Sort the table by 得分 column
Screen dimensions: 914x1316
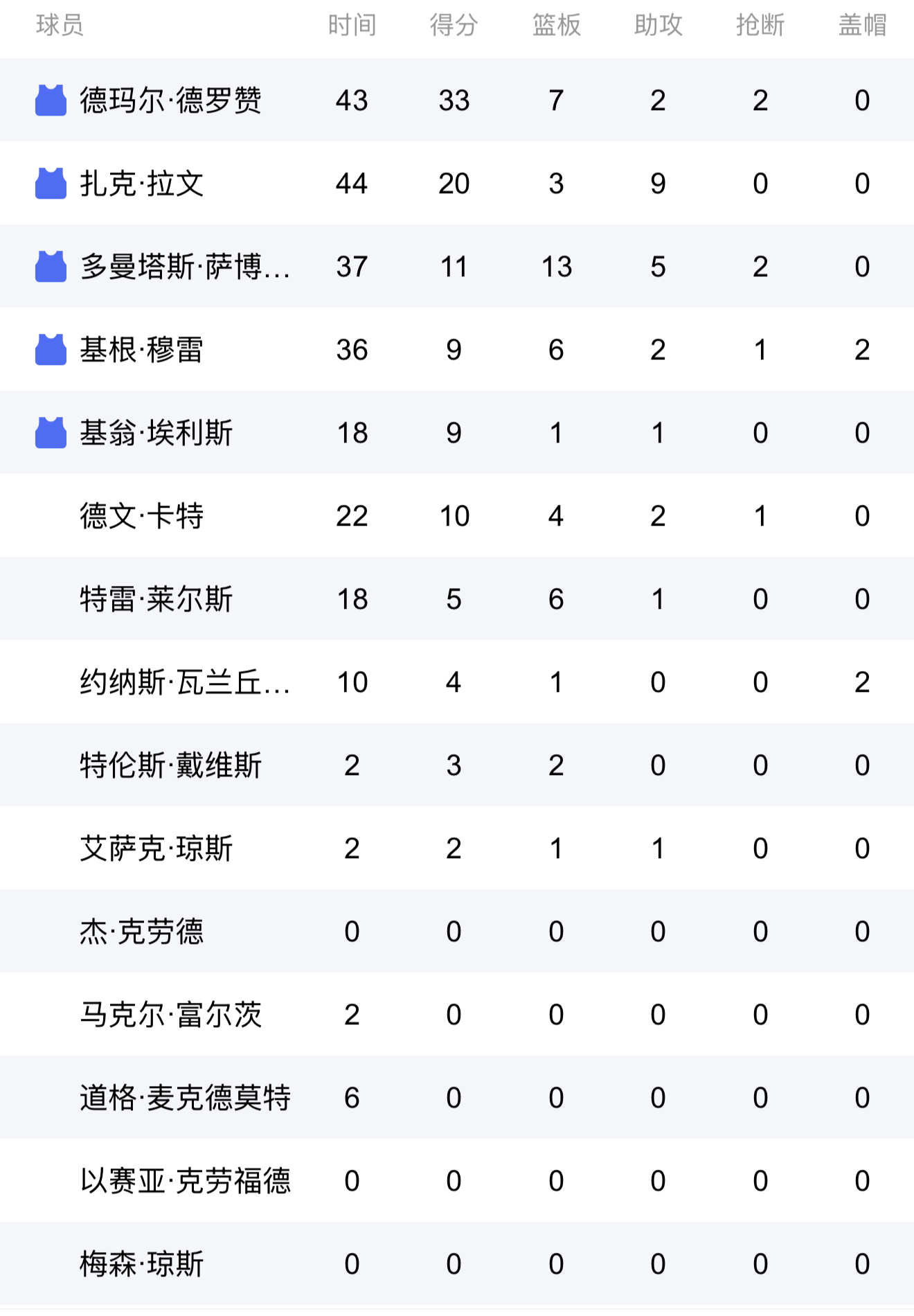pyautogui.click(x=454, y=26)
